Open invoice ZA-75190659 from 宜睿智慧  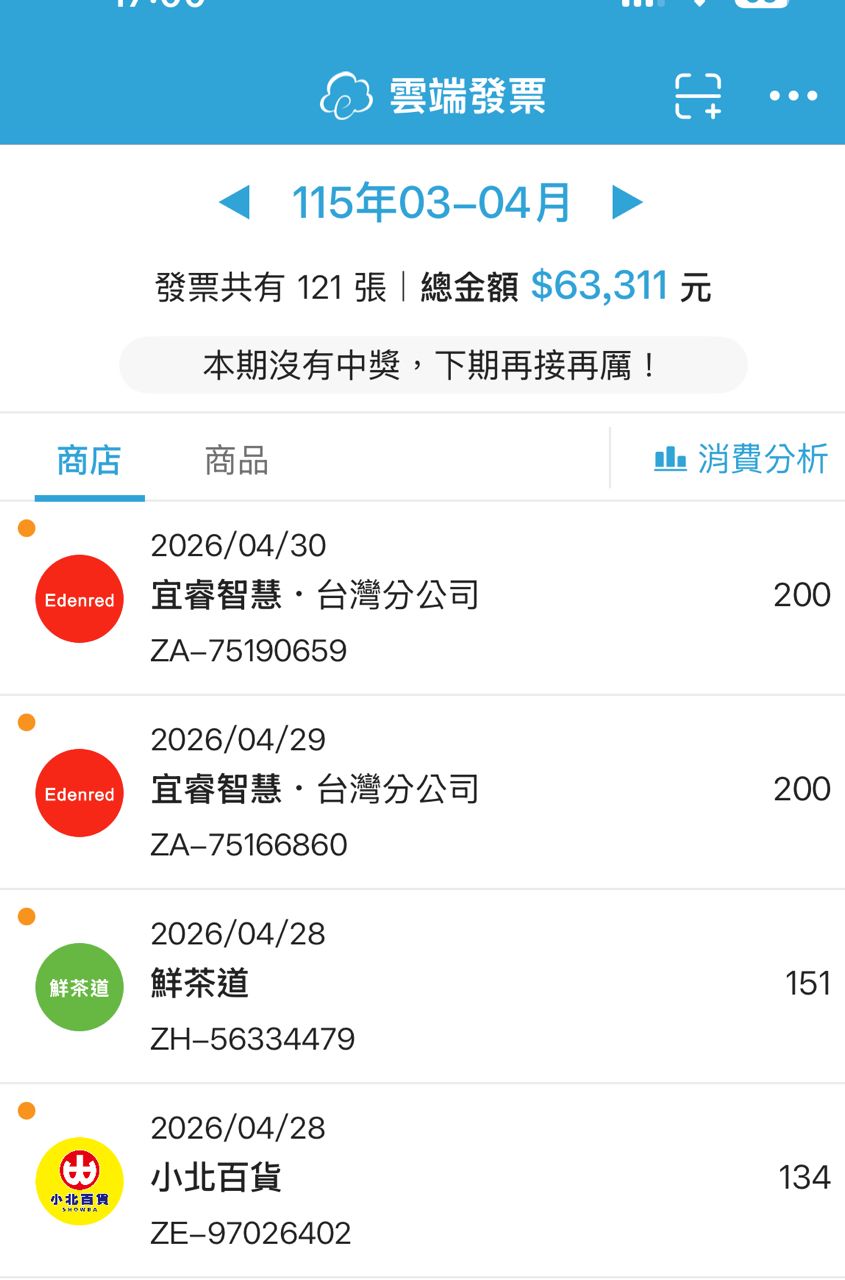[422, 598]
